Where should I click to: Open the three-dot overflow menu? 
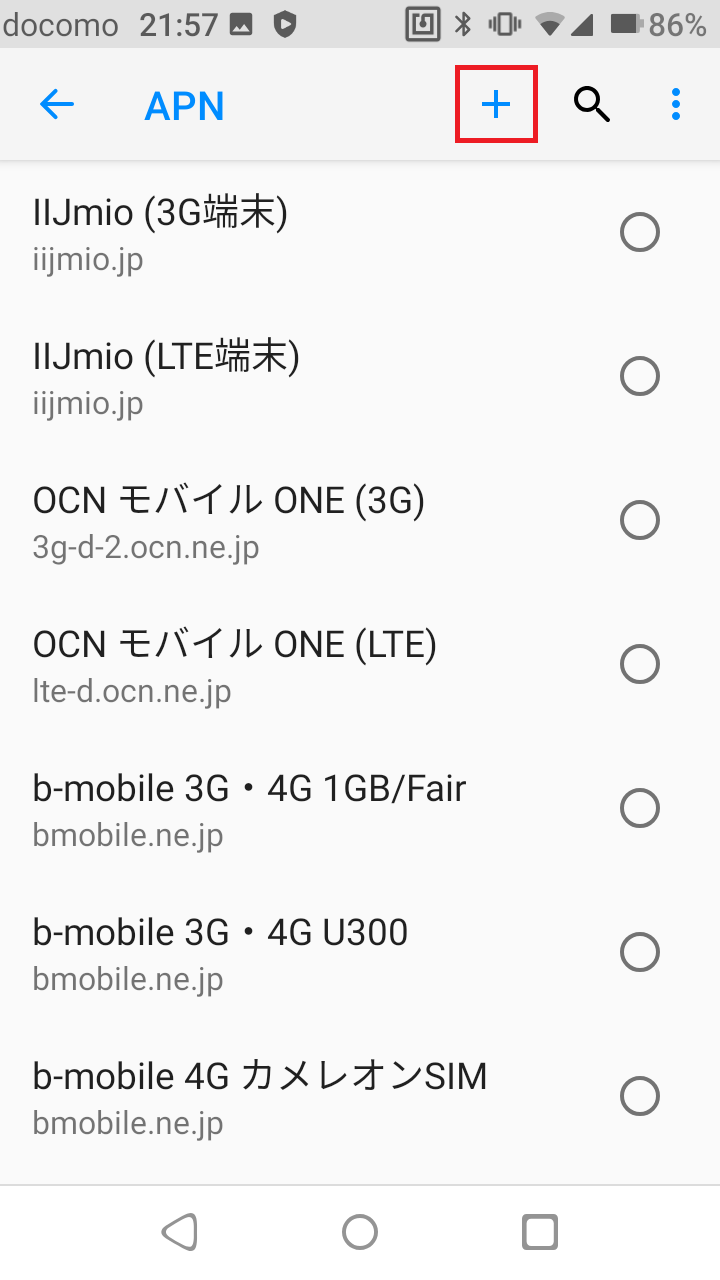(676, 103)
